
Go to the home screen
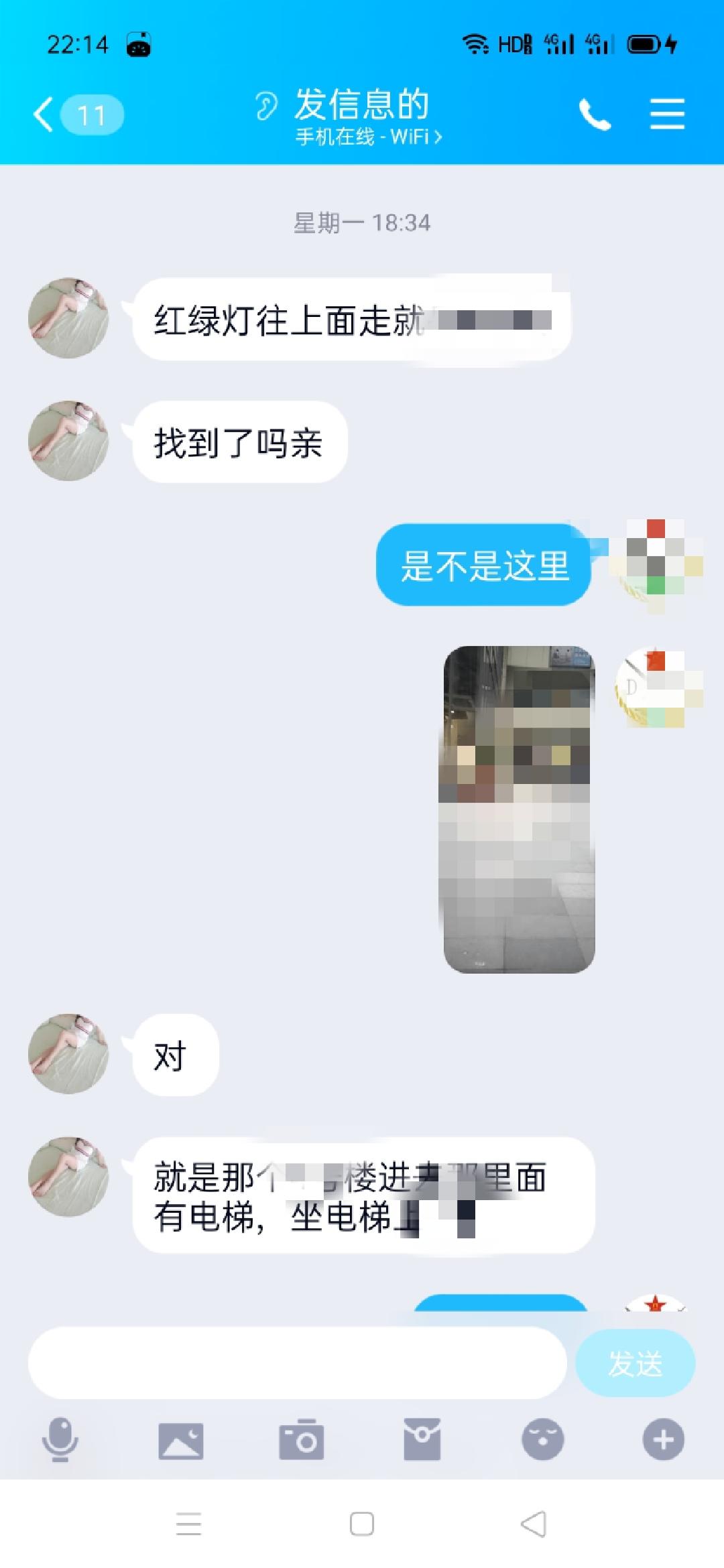click(x=362, y=1524)
